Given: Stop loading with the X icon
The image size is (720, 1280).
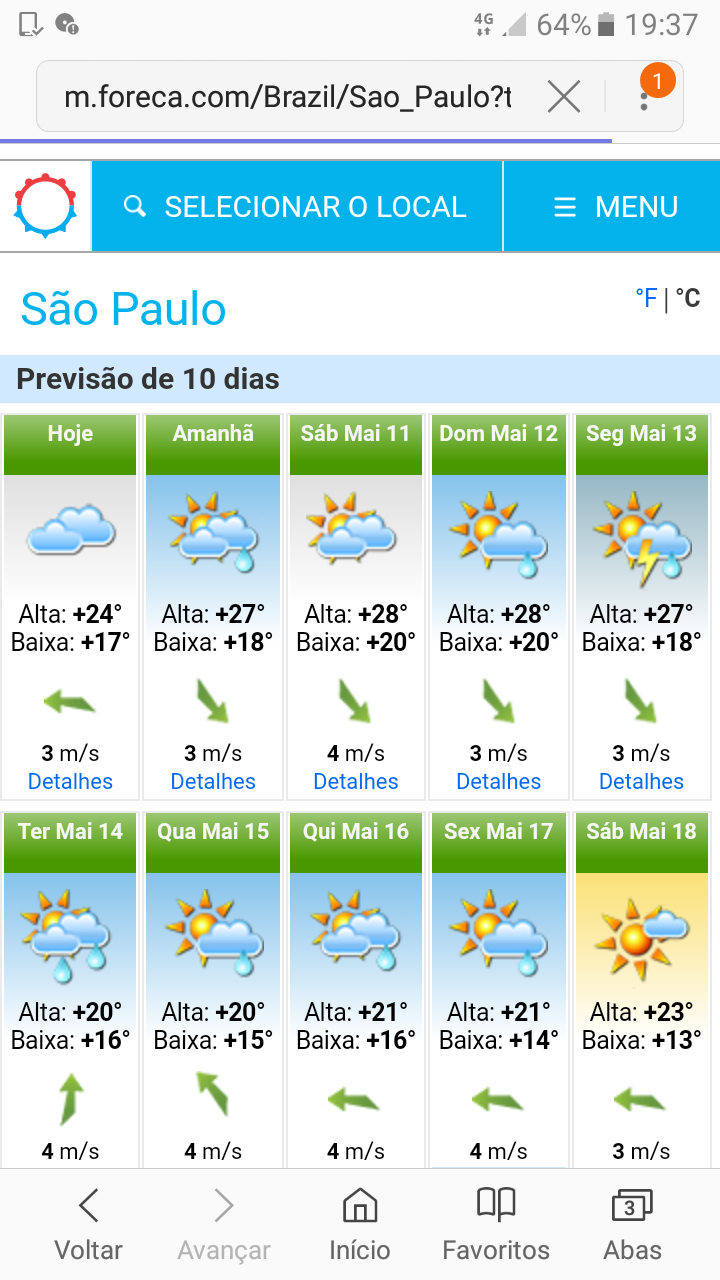Looking at the screenshot, I should [564, 97].
